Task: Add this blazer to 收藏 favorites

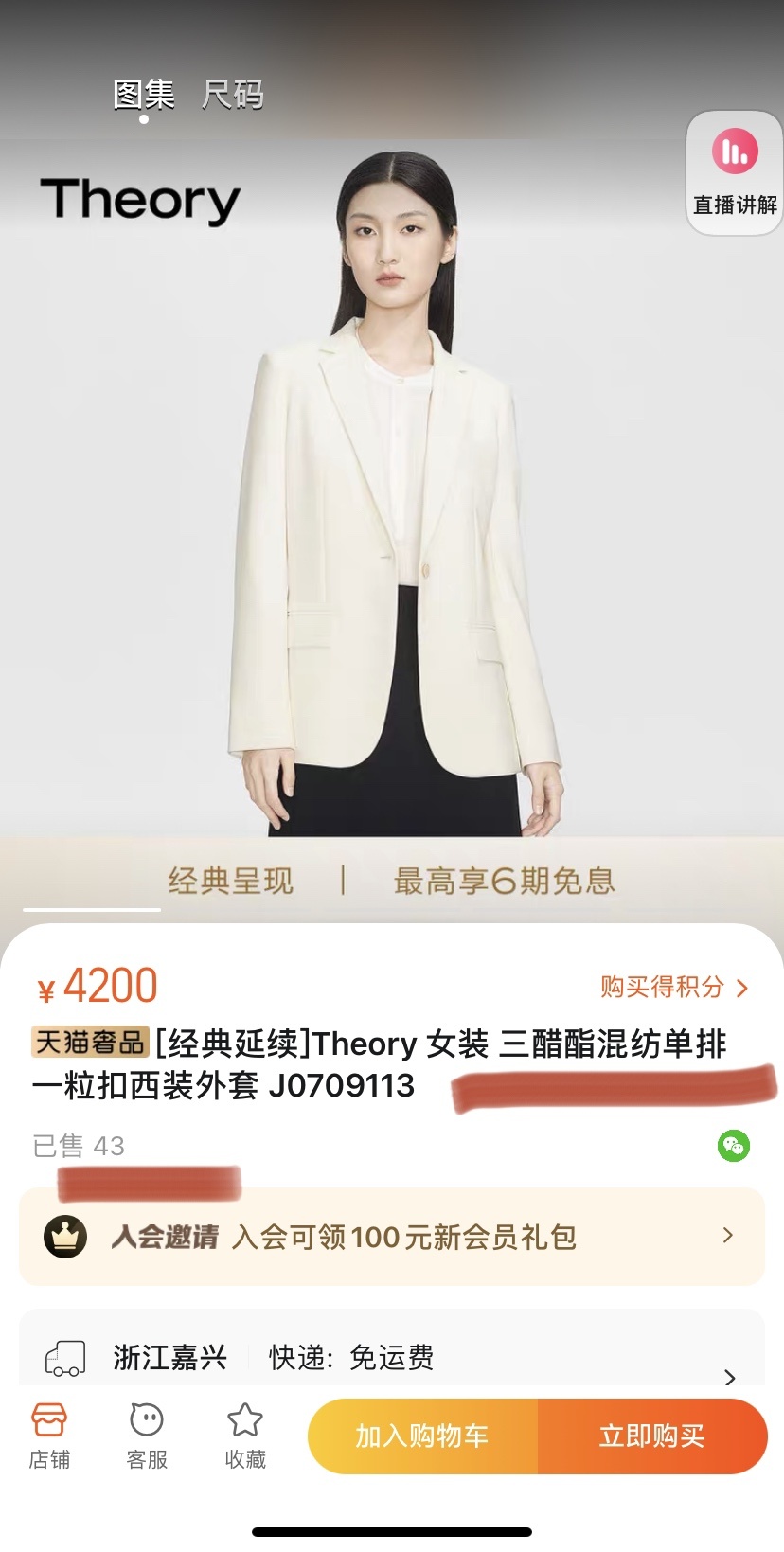Action: [x=245, y=1436]
